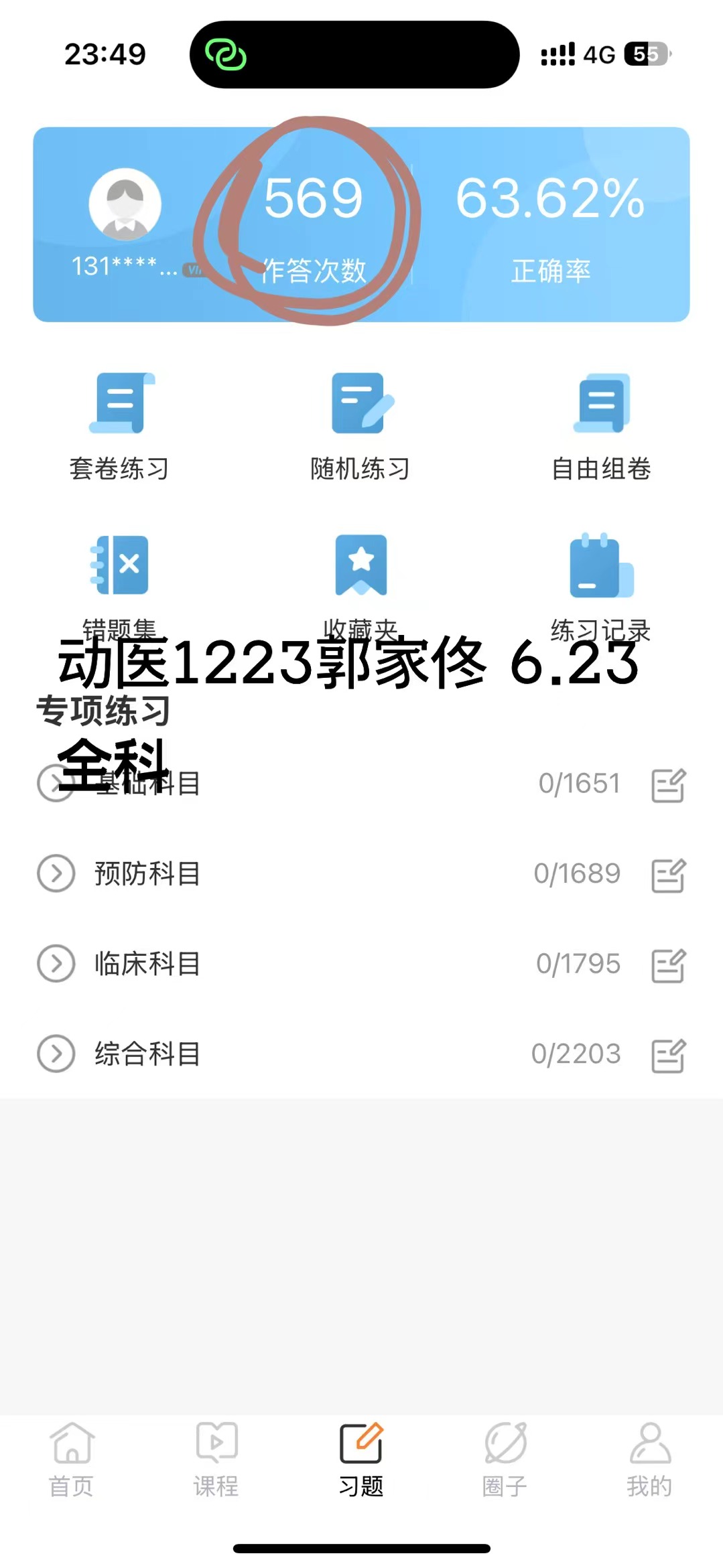Image resolution: width=723 pixels, height=1568 pixels.
Task: Tap the edit icon for 0/1651 row
Action: click(x=668, y=785)
